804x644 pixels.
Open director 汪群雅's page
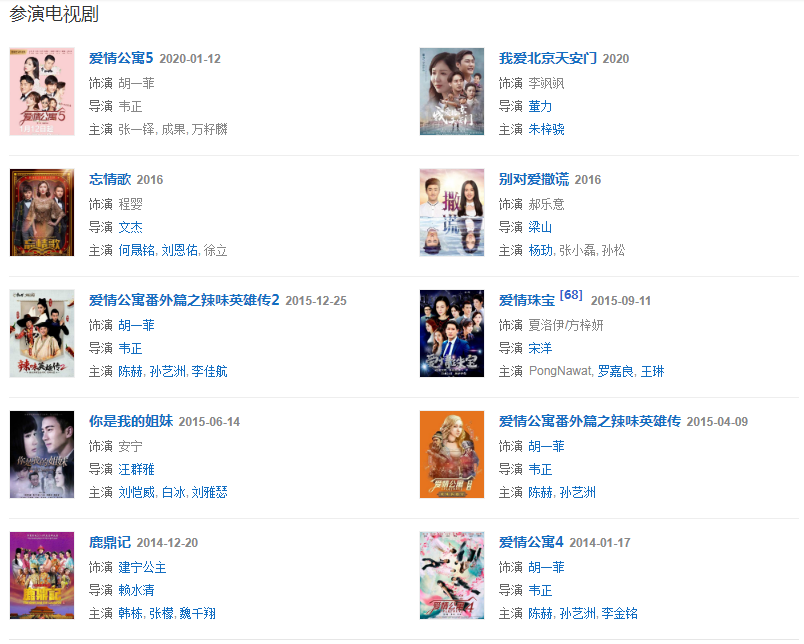click(136, 469)
